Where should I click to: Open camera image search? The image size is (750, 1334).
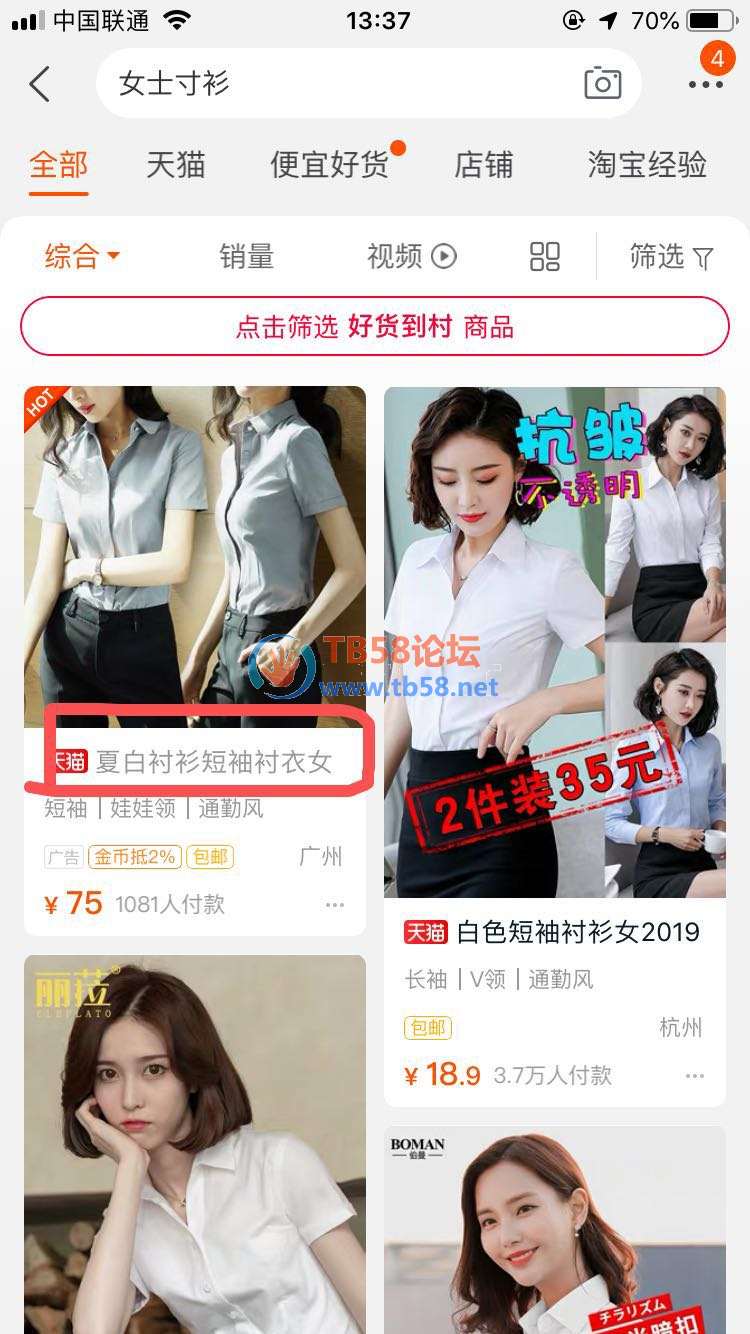pyautogui.click(x=602, y=84)
